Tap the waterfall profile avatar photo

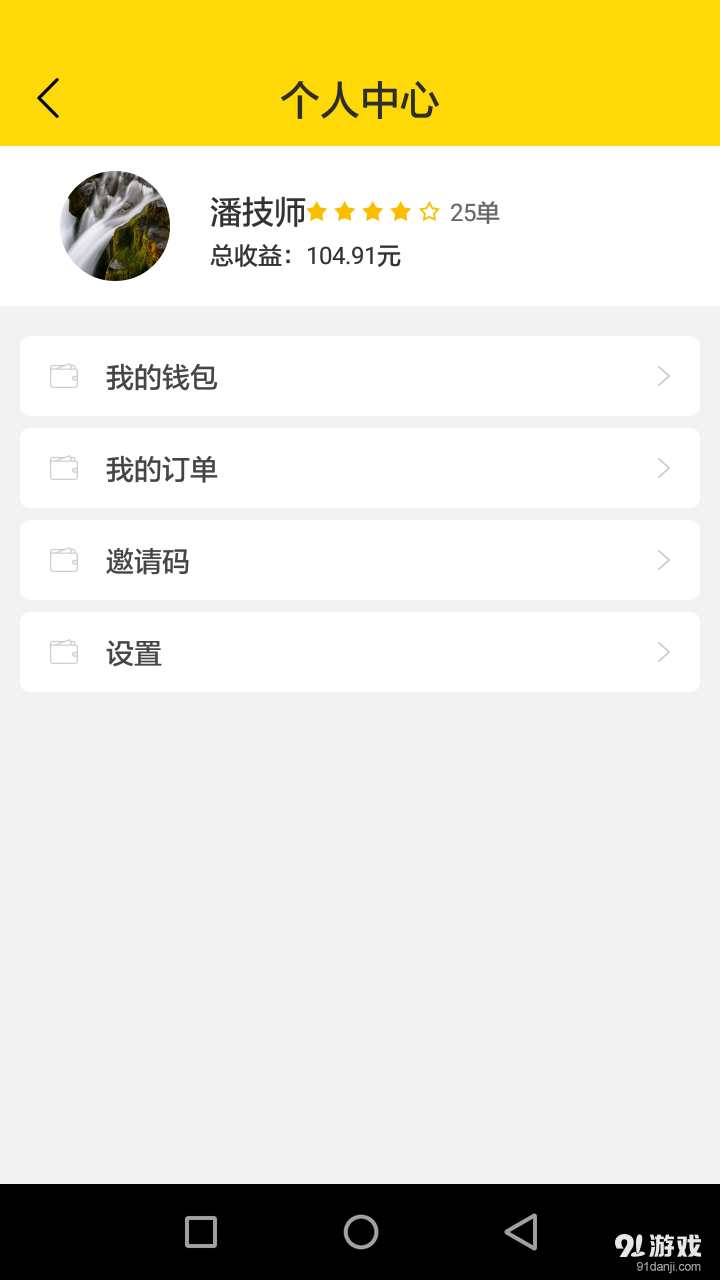pyautogui.click(x=115, y=226)
